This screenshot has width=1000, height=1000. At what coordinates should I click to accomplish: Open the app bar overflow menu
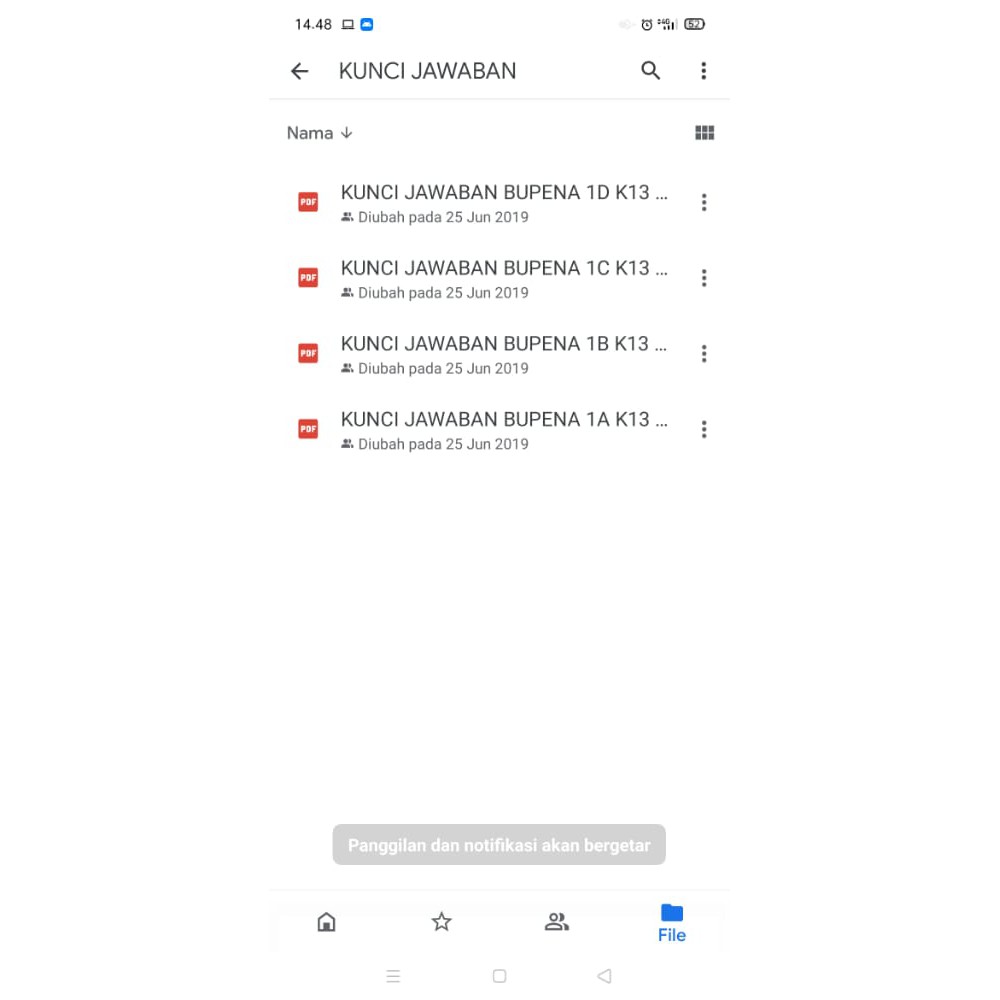coord(704,71)
